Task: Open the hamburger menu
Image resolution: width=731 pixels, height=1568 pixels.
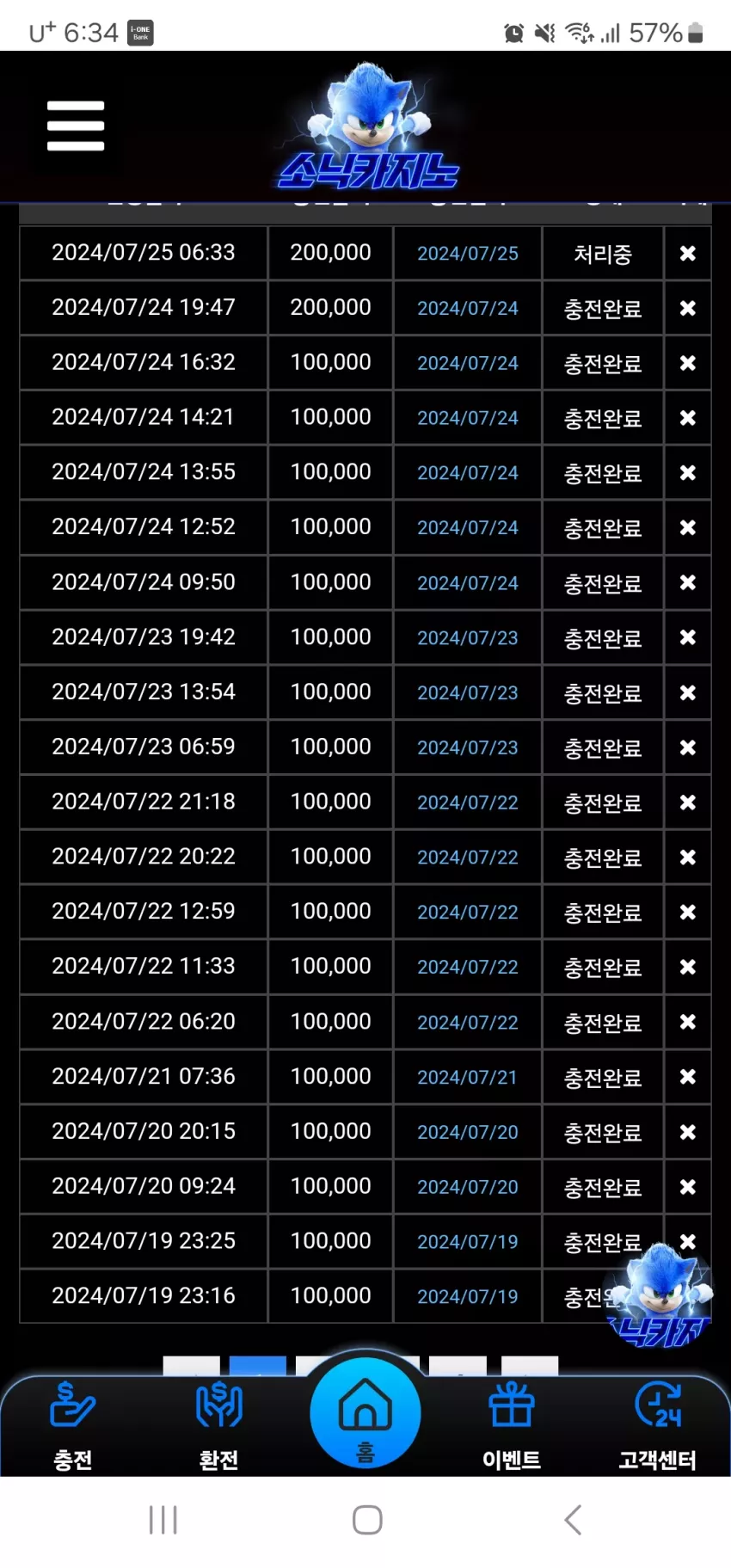Action: click(76, 126)
